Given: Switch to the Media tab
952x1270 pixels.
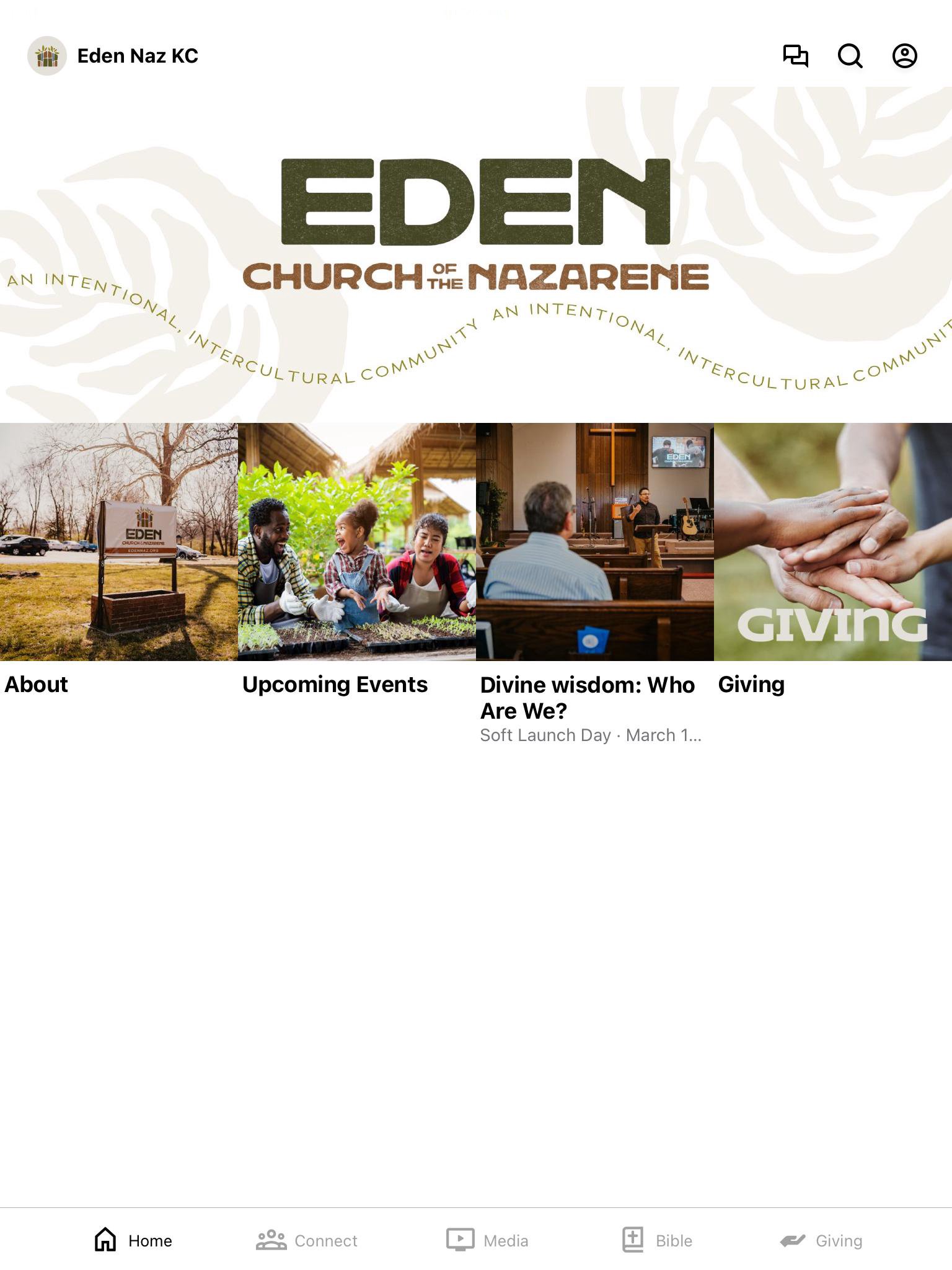Looking at the screenshot, I should point(488,1240).
